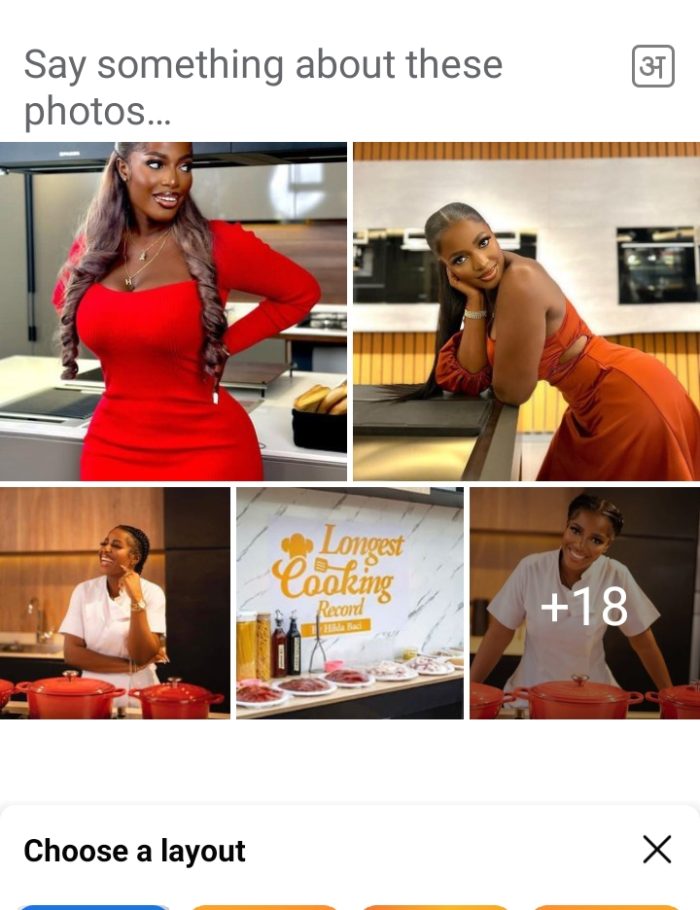The image size is (700, 910).
Task: Close the Choose a layout panel
Action: (x=657, y=850)
